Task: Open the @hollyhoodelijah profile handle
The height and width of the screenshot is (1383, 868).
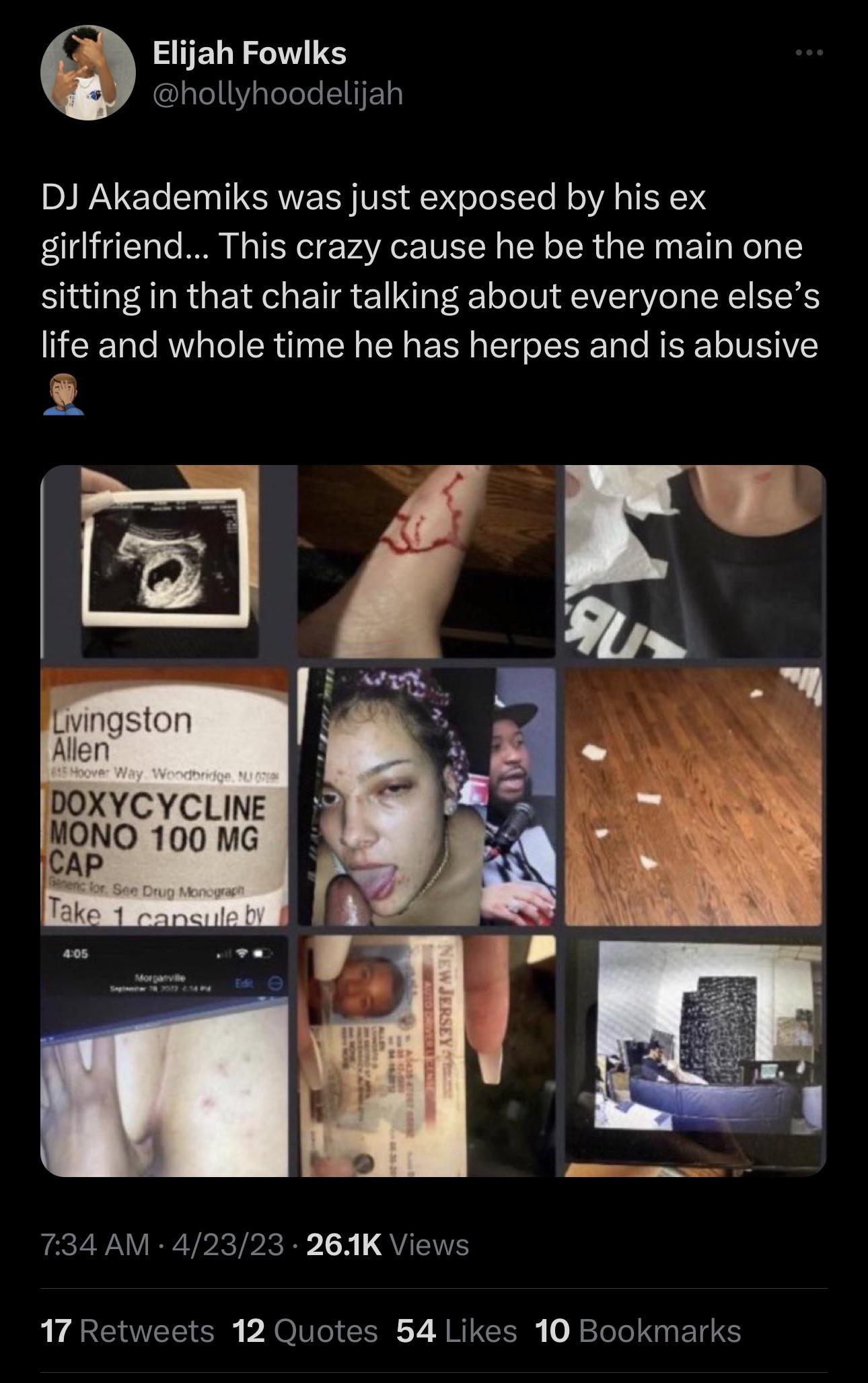Action: 278,94
